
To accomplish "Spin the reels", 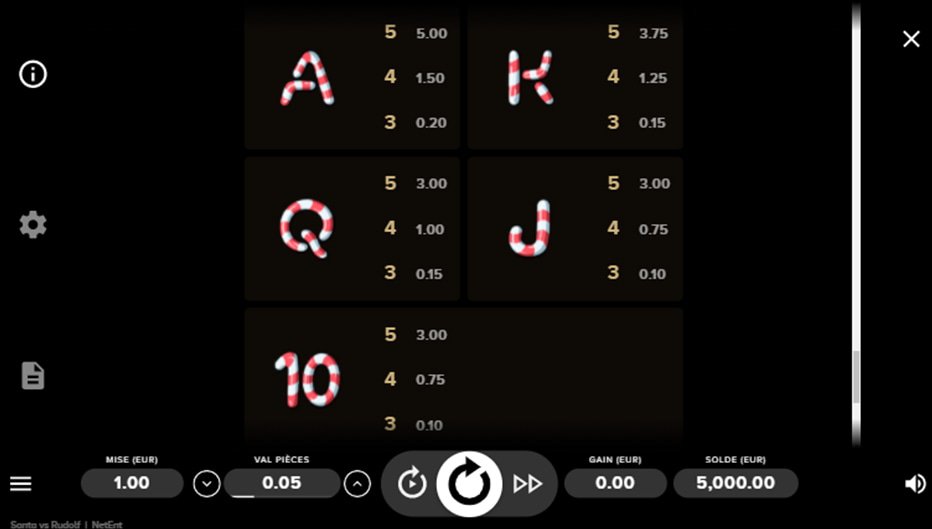I will point(469,484).
